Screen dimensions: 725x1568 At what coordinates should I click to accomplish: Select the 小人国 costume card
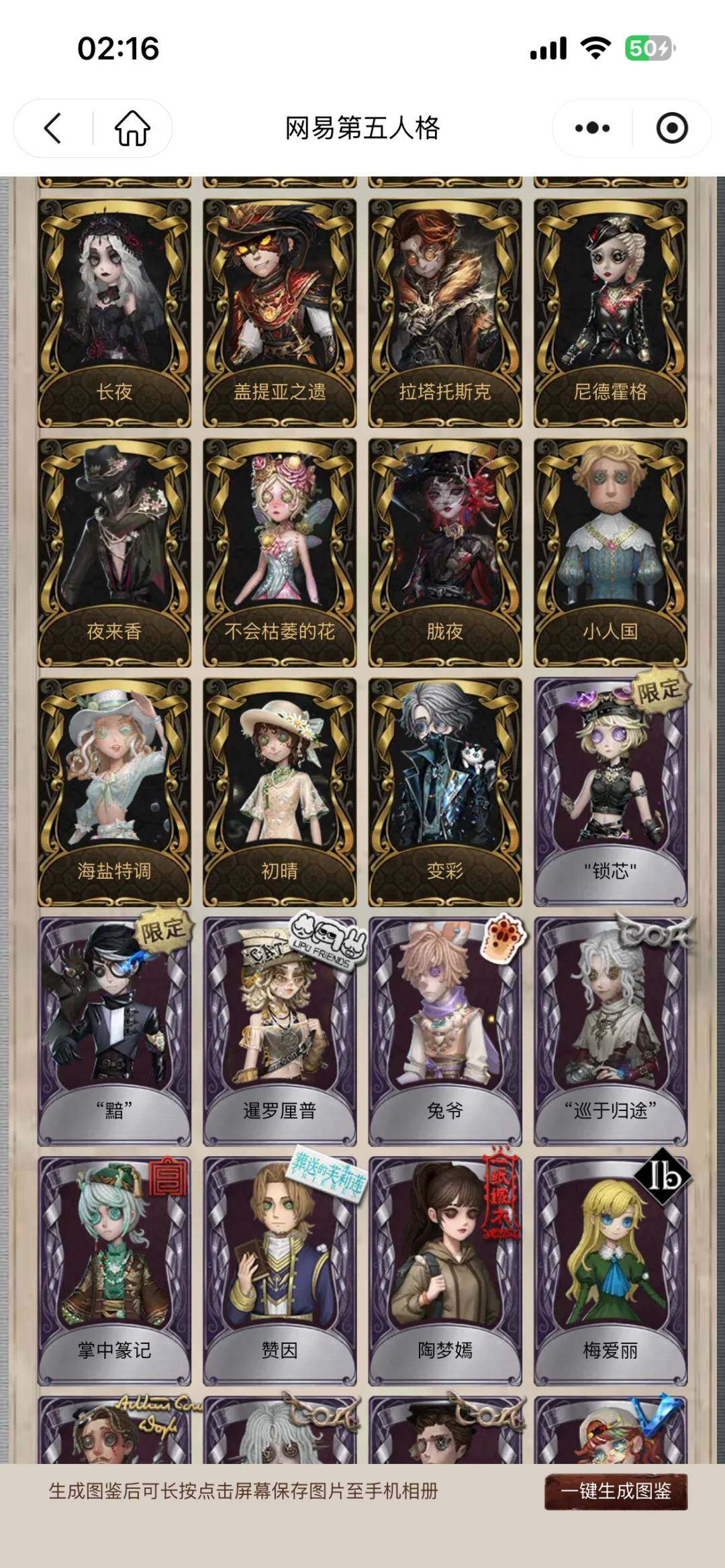point(610,552)
